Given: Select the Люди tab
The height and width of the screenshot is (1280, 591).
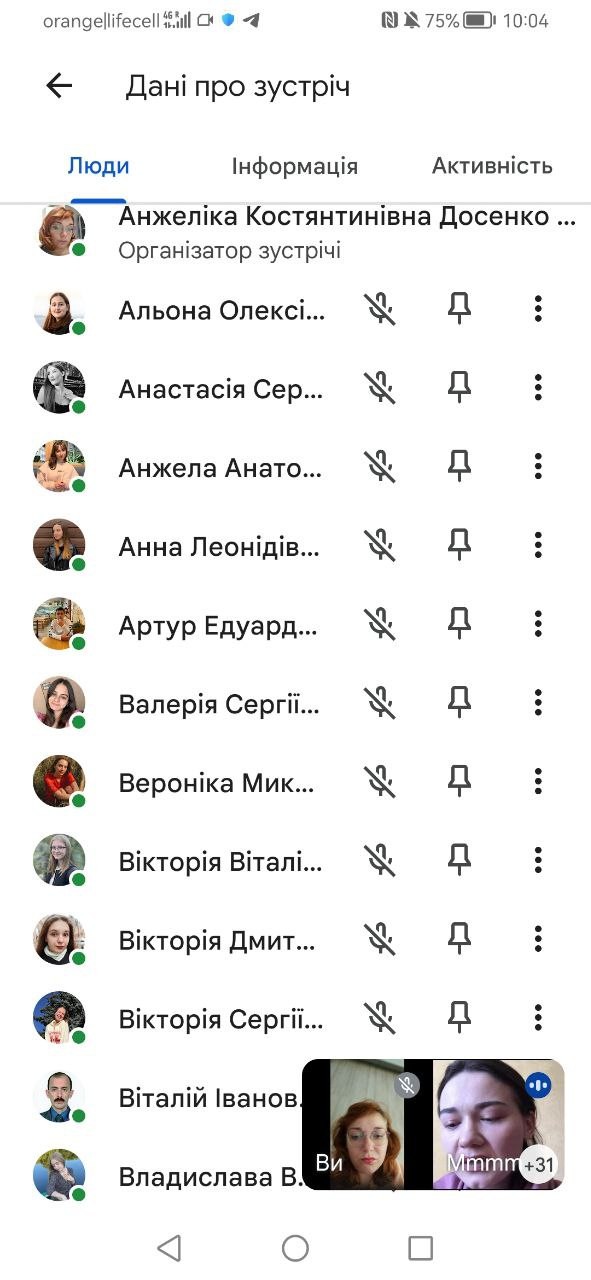Looking at the screenshot, I should pos(98,166).
